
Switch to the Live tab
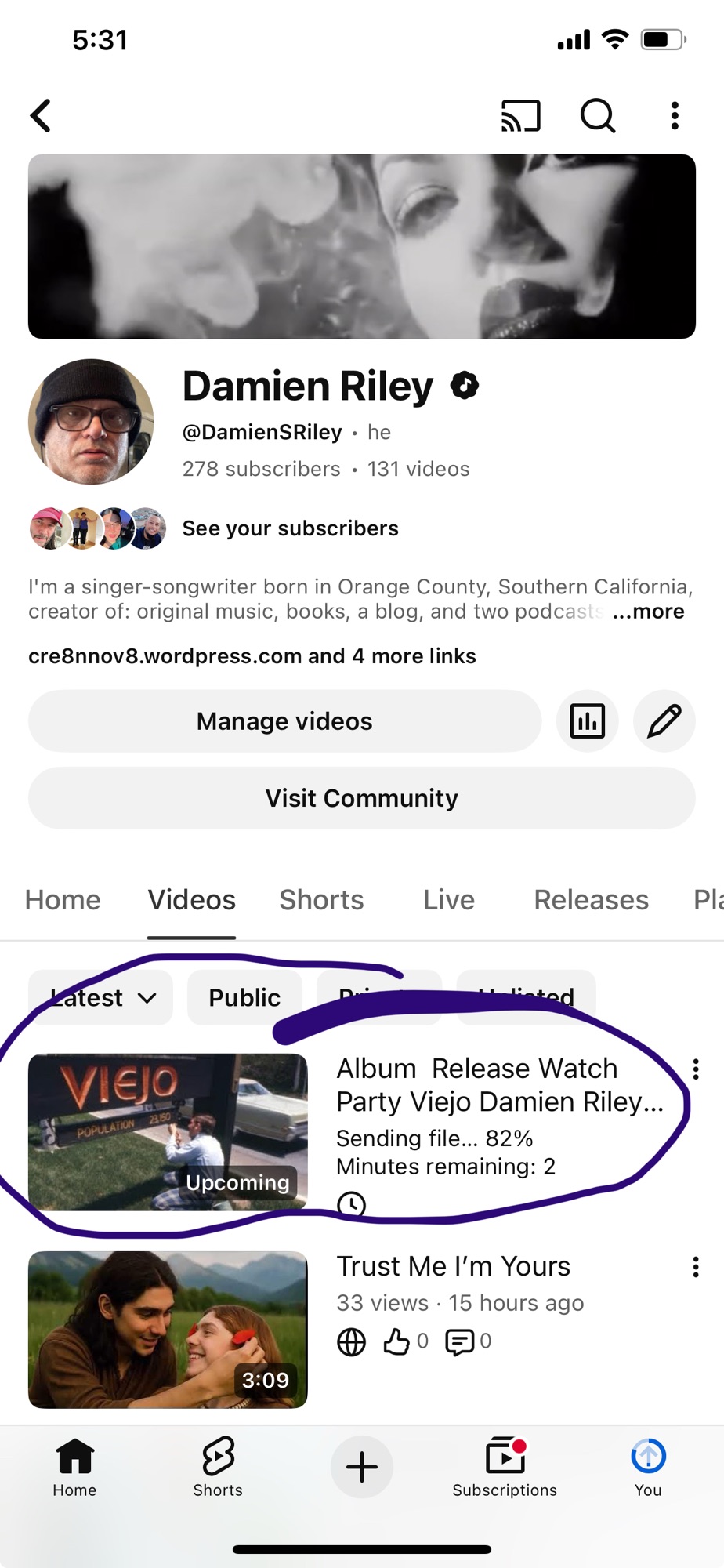pos(449,900)
